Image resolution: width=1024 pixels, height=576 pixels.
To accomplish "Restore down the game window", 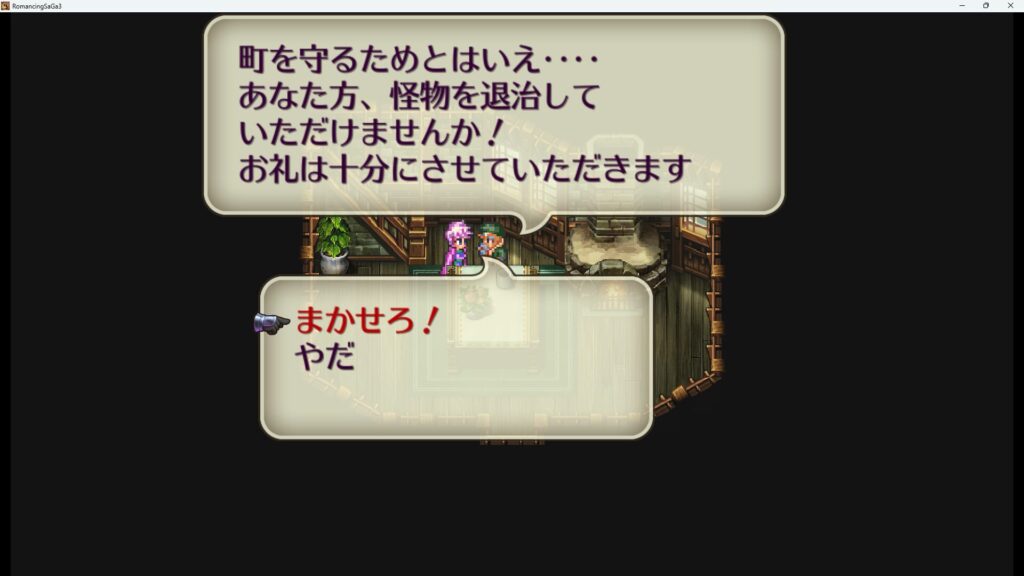I will tap(986, 5).
